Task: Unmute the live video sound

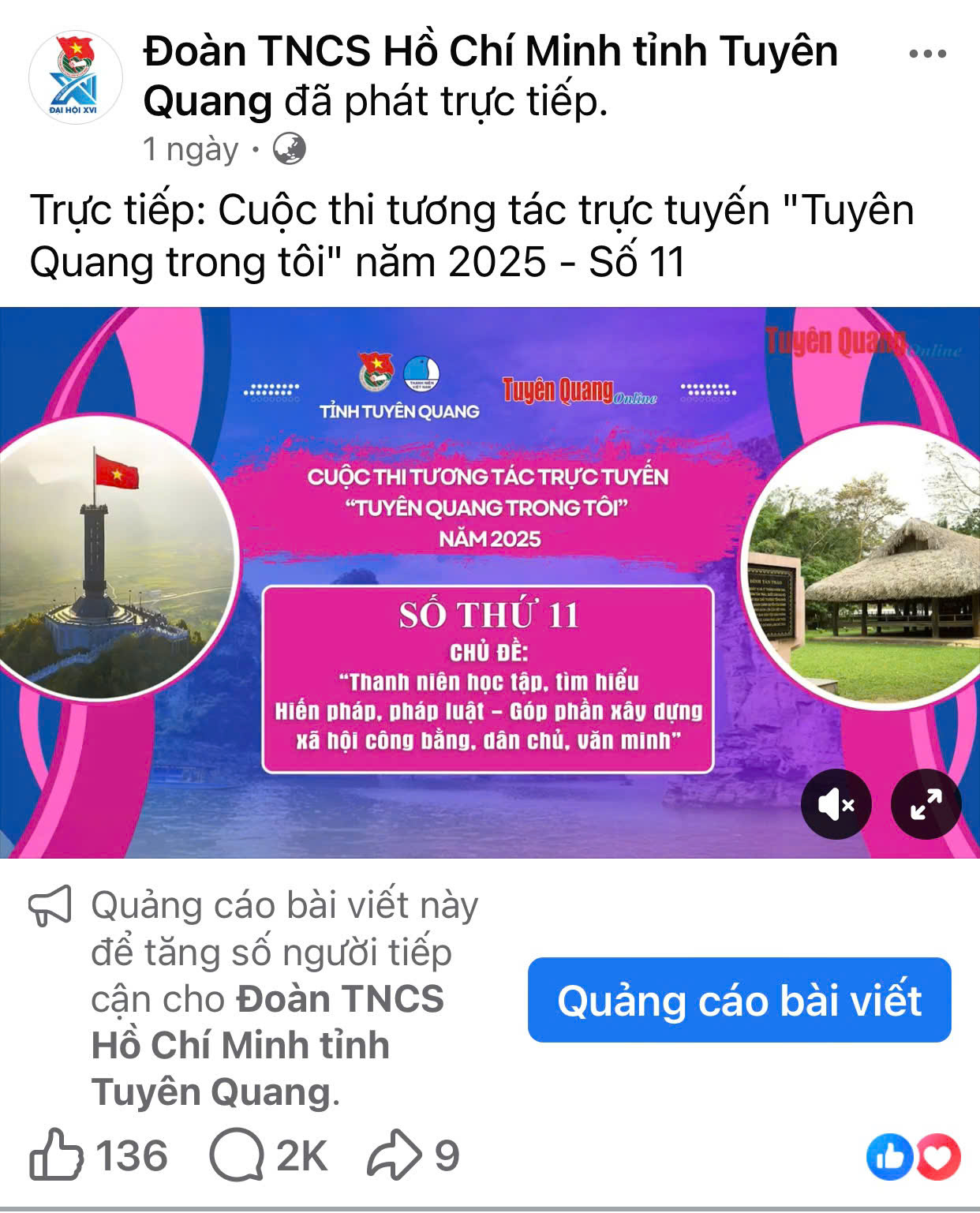Action: pyautogui.click(x=836, y=803)
